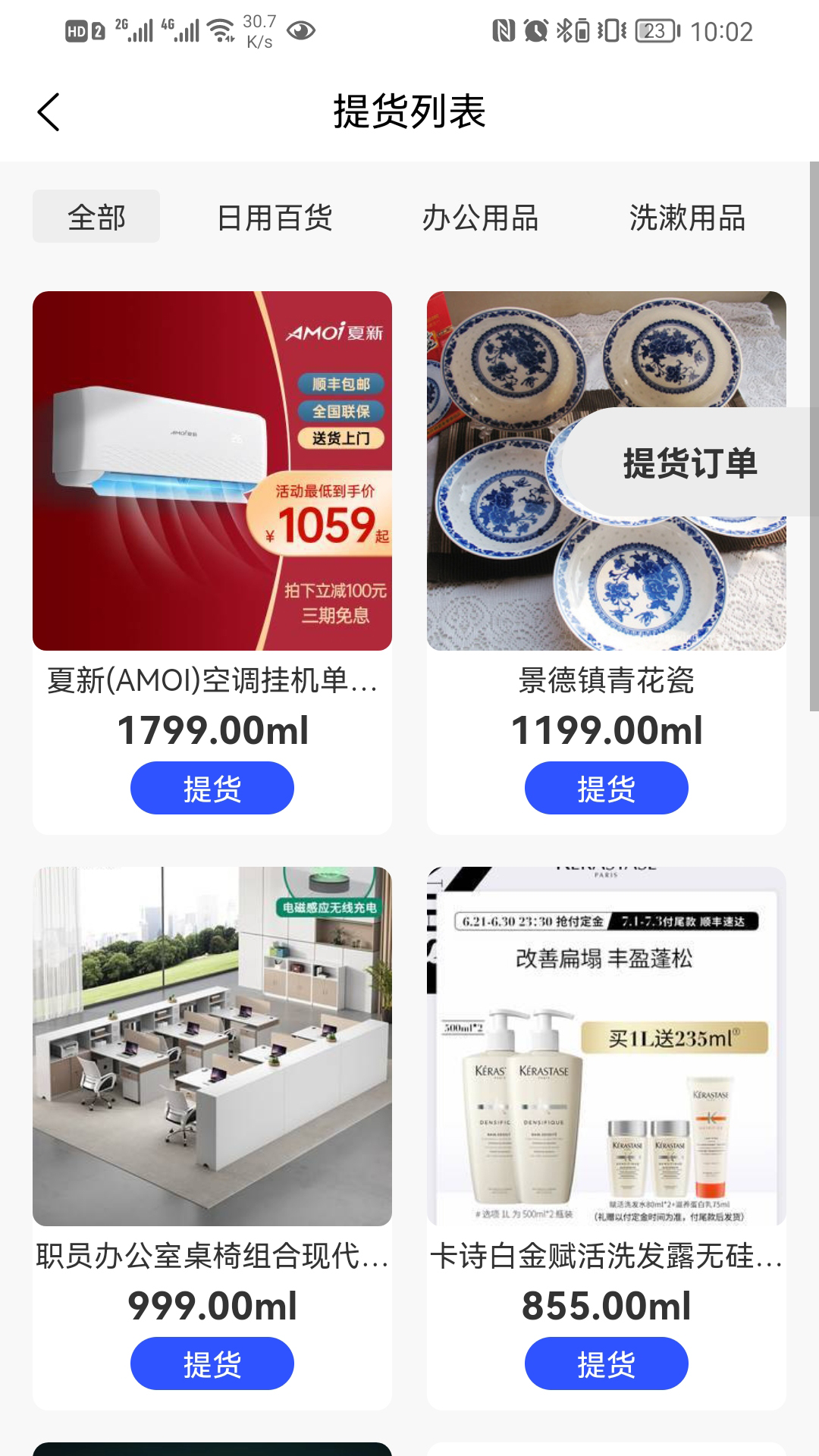Image resolution: width=819 pixels, height=1456 pixels.
Task: Go back using the top-left arrow
Action: [49, 112]
